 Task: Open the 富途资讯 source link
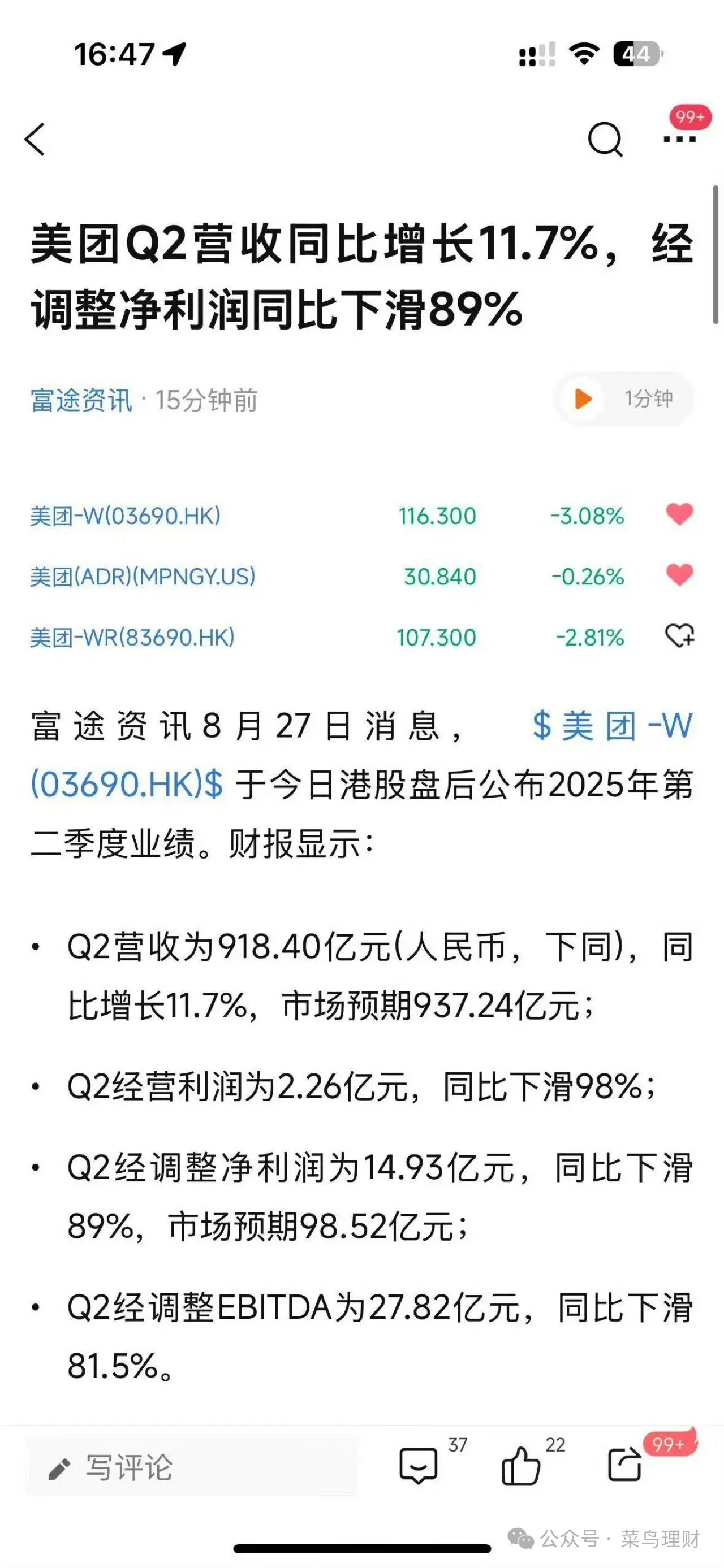[81, 401]
